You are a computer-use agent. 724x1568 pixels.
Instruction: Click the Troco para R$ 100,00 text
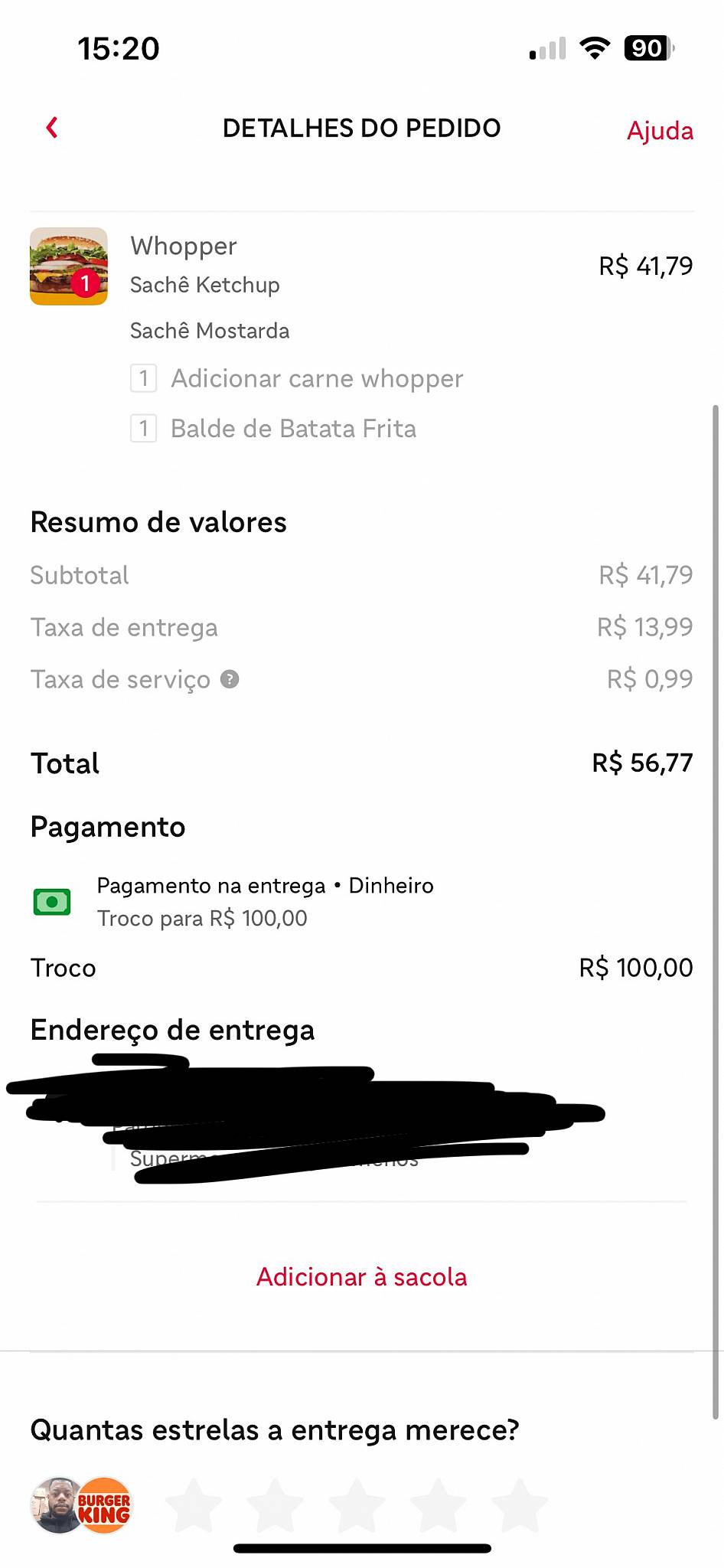[201, 918]
